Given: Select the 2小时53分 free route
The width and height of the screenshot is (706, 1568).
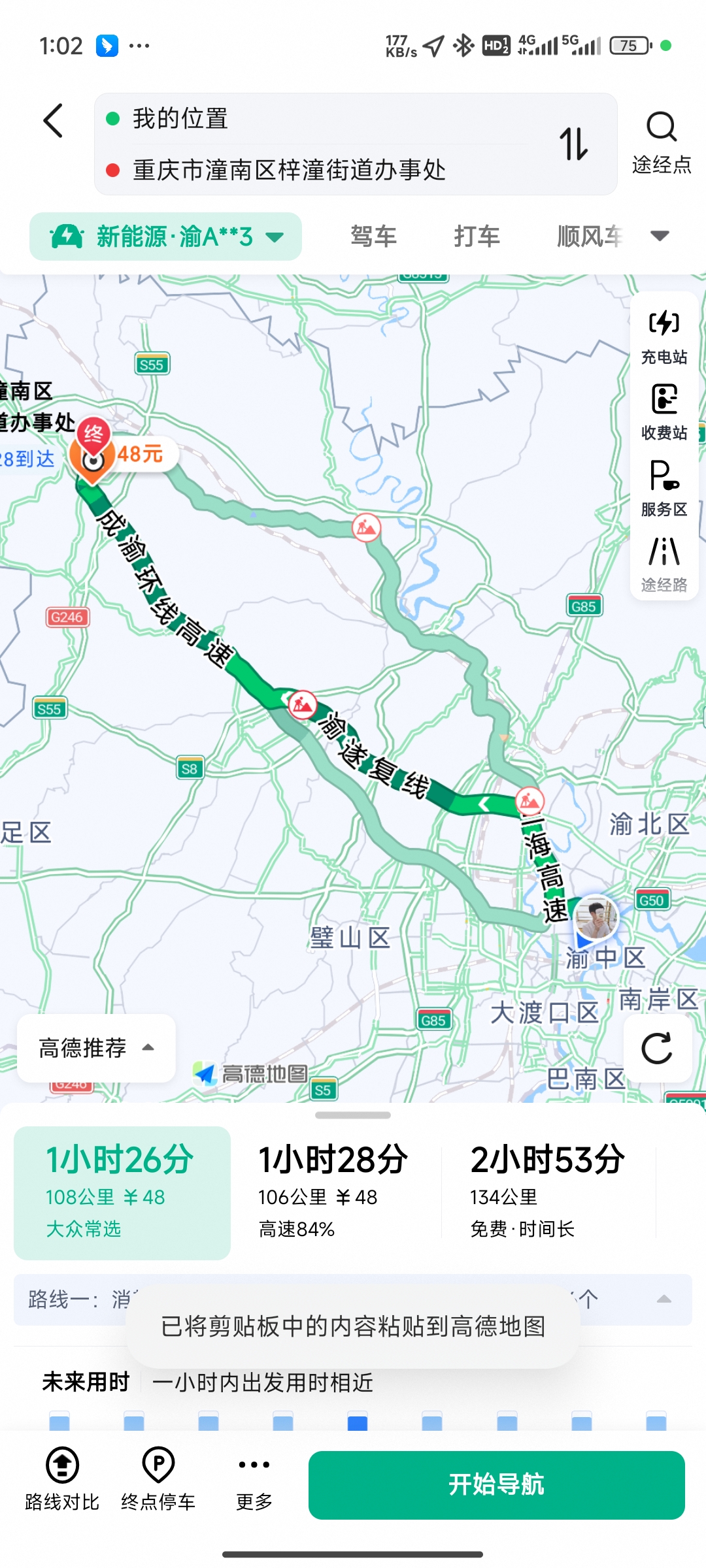Looking at the screenshot, I should click(x=548, y=1192).
